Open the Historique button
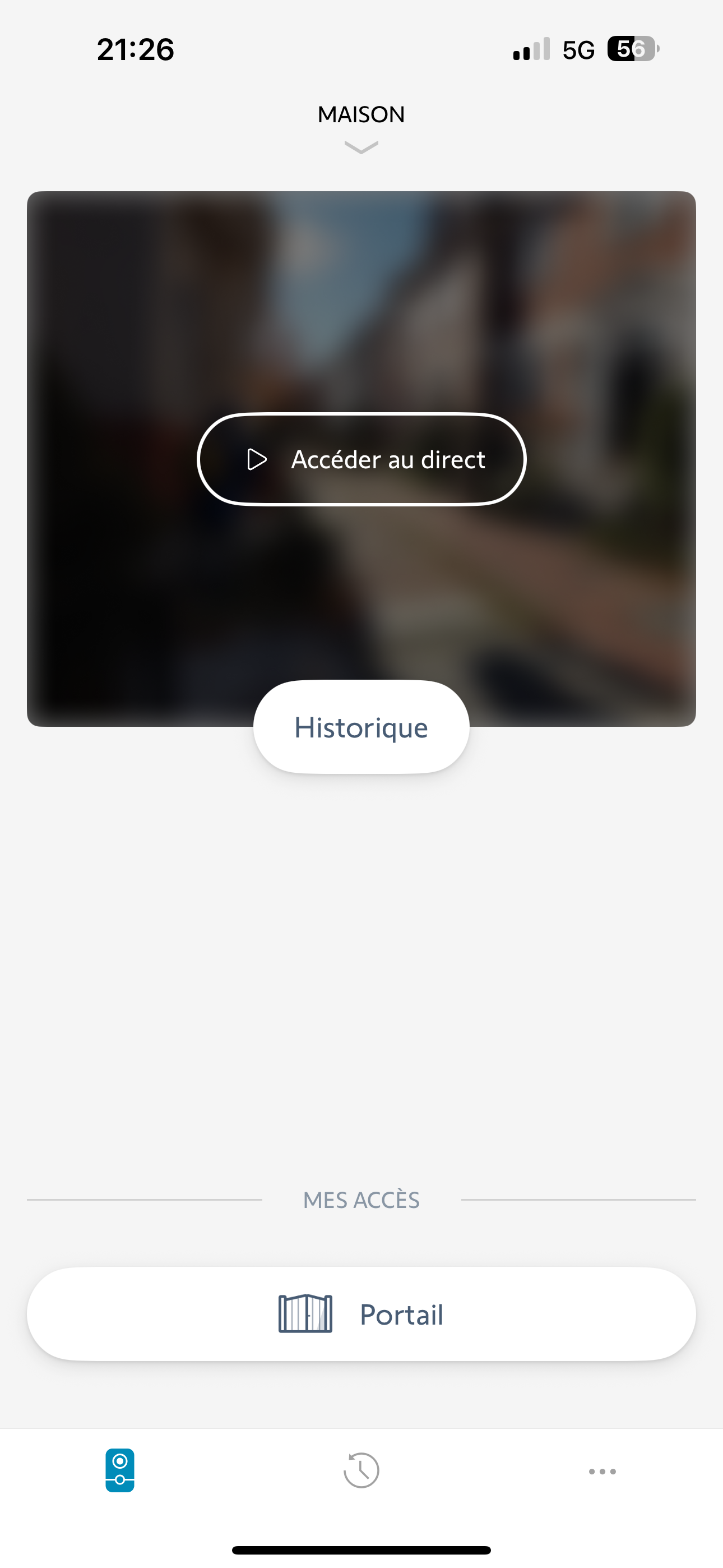This screenshot has width=723, height=1568. pyautogui.click(x=361, y=727)
